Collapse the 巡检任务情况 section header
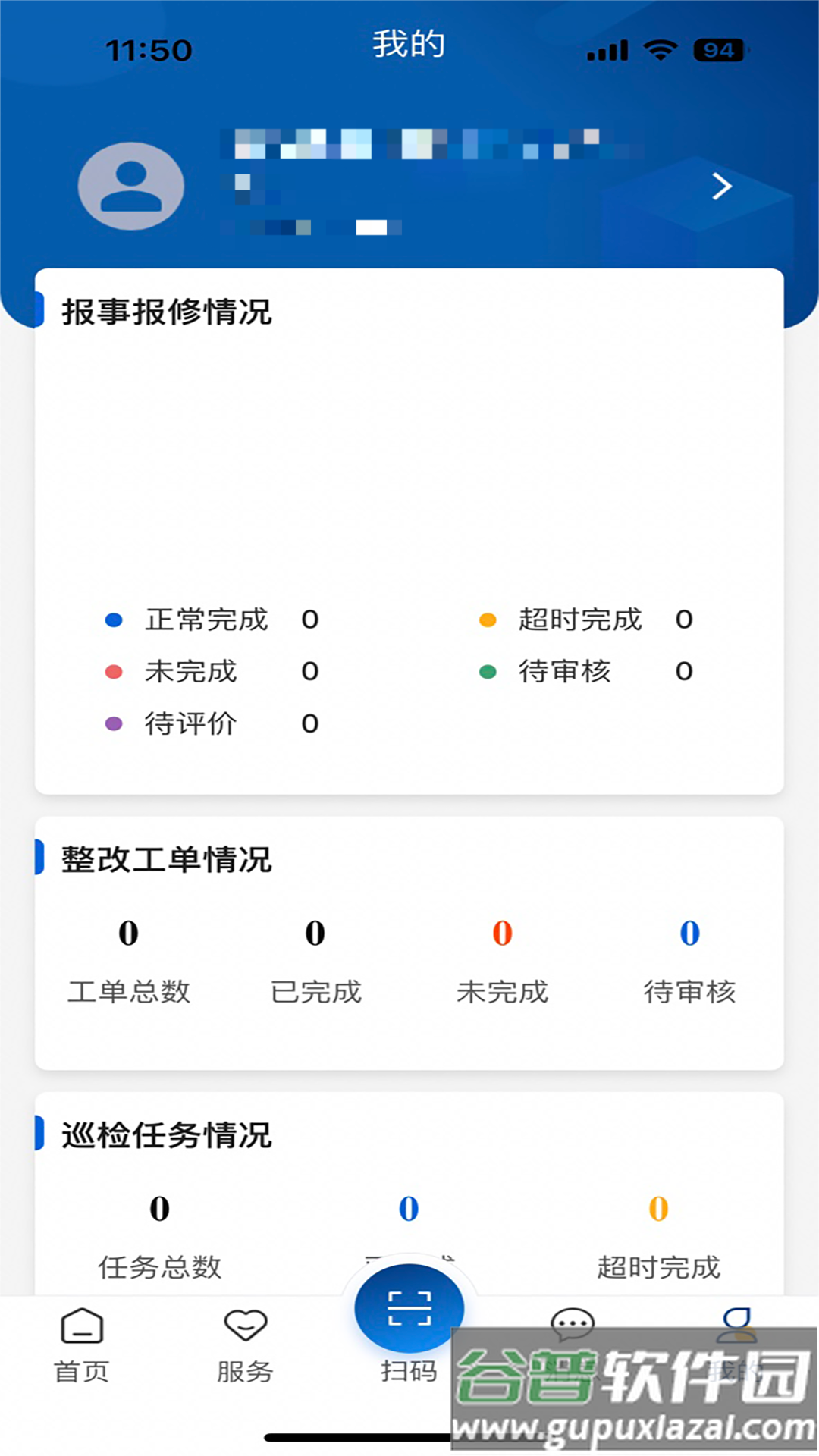Image resolution: width=819 pixels, height=1456 pixels. [x=166, y=1136]
